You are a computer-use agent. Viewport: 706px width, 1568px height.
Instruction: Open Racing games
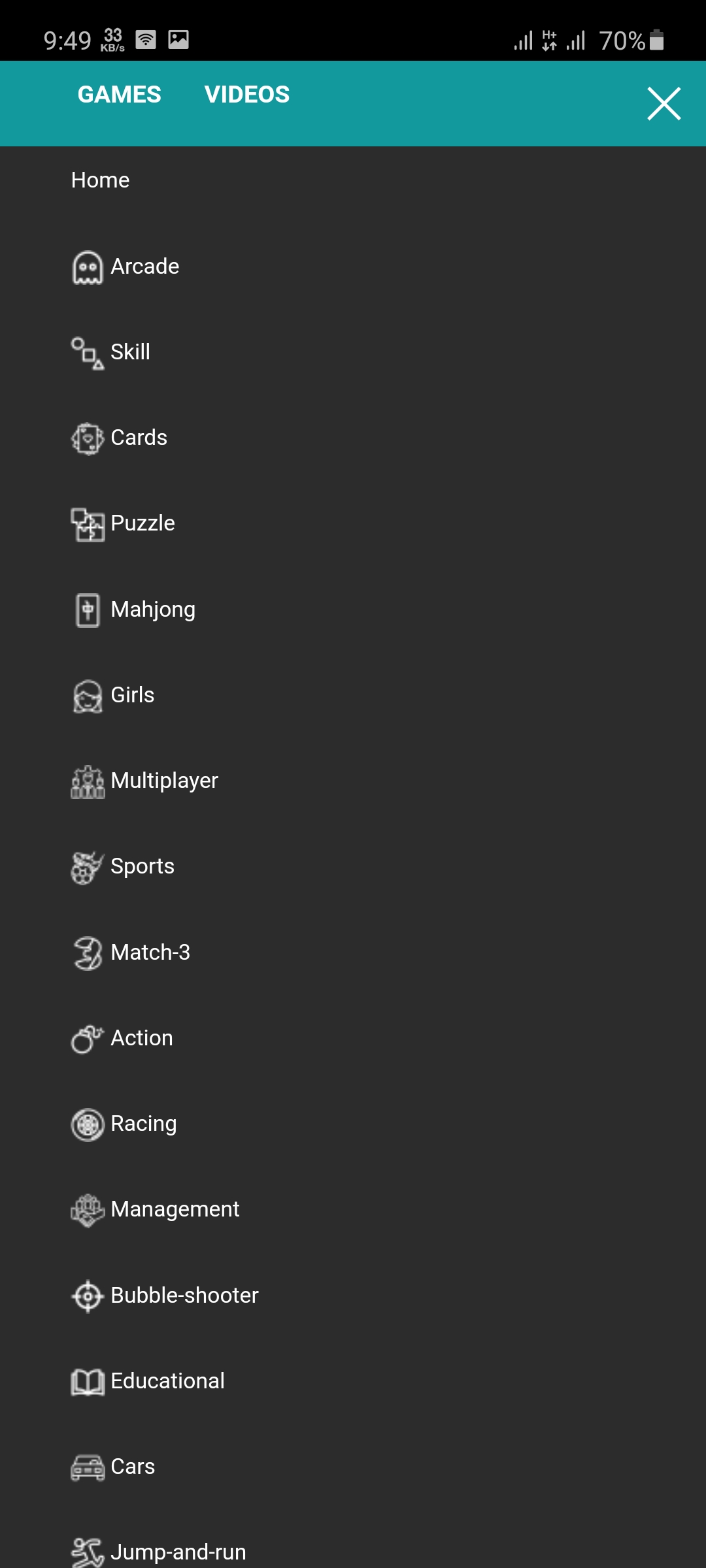(143, 1124)
